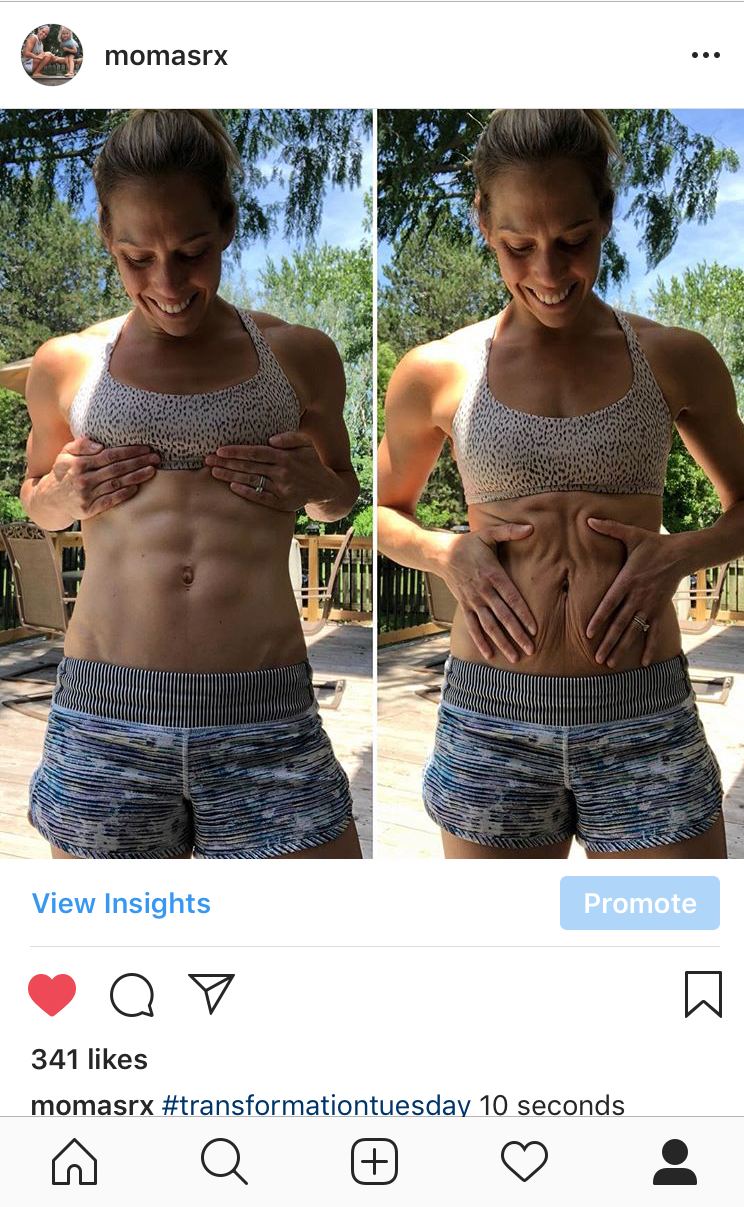The width and height of the screenshot is (744, 1207).
Task: Open the post's three-dot options menu
Action: [x=705, y=56]
